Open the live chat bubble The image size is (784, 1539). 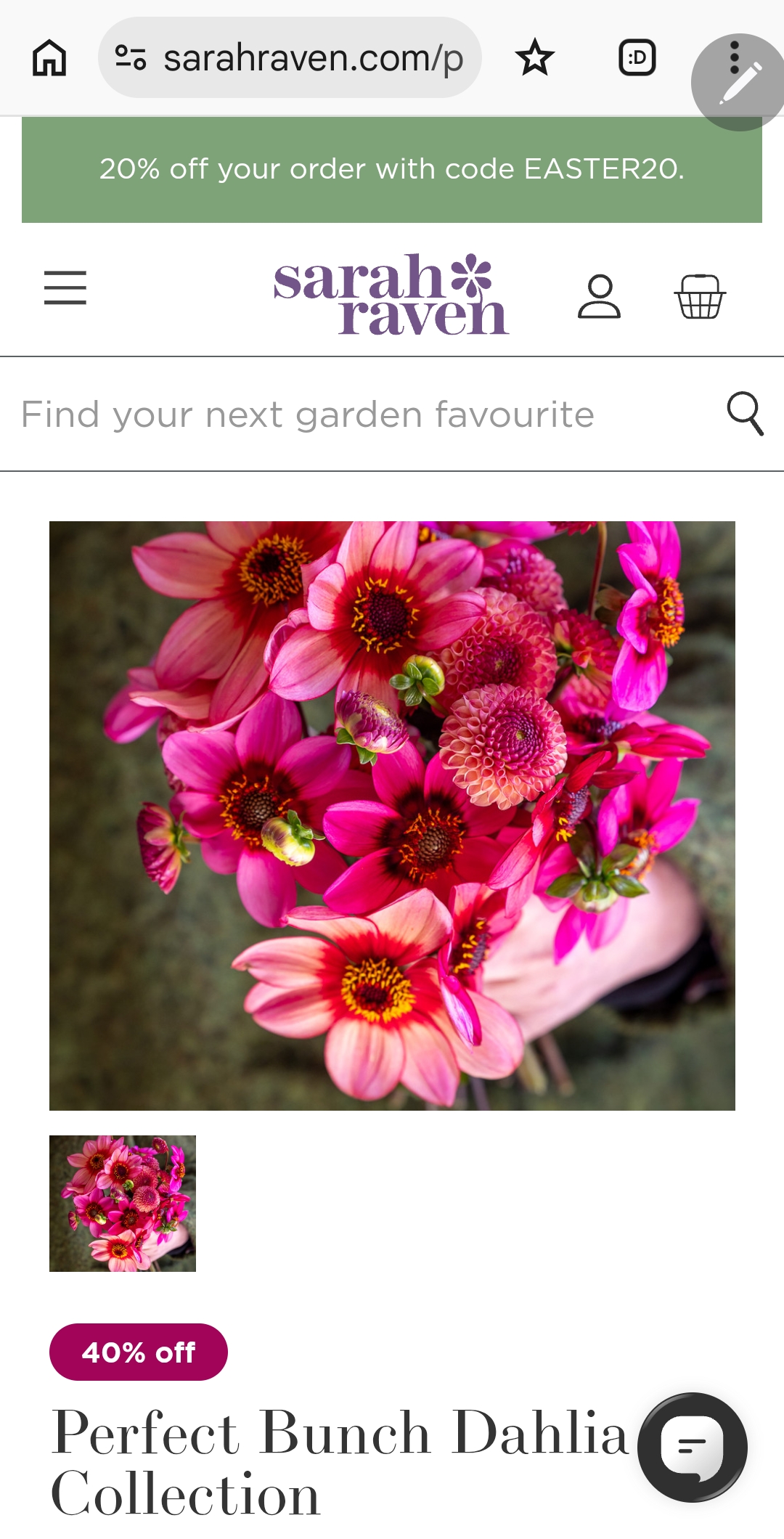coord(693,1447)
